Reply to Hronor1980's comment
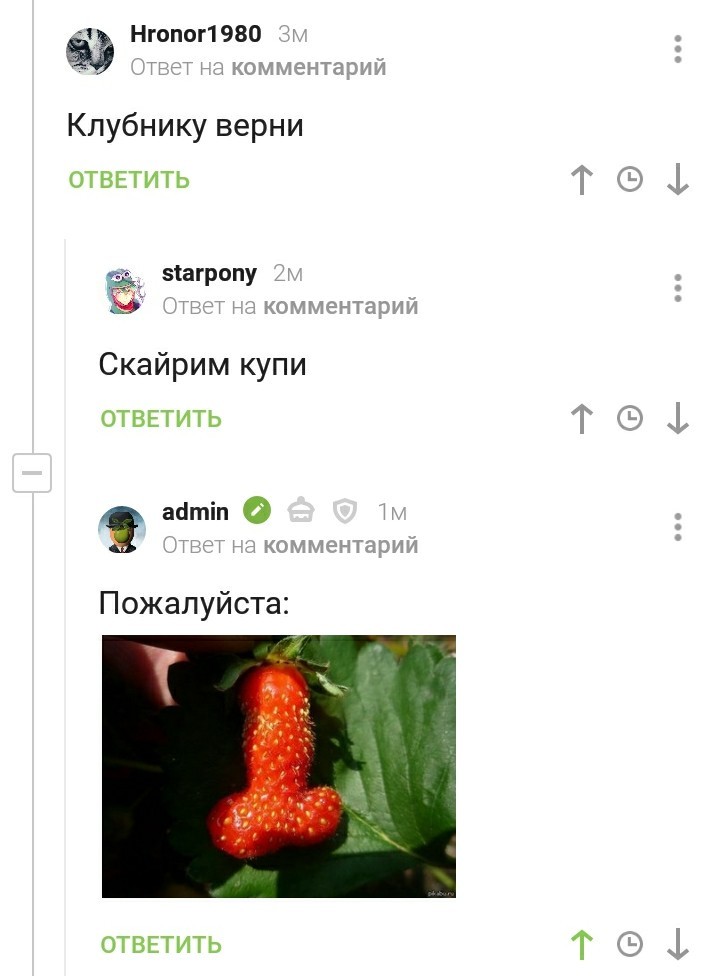 [129, 180]
